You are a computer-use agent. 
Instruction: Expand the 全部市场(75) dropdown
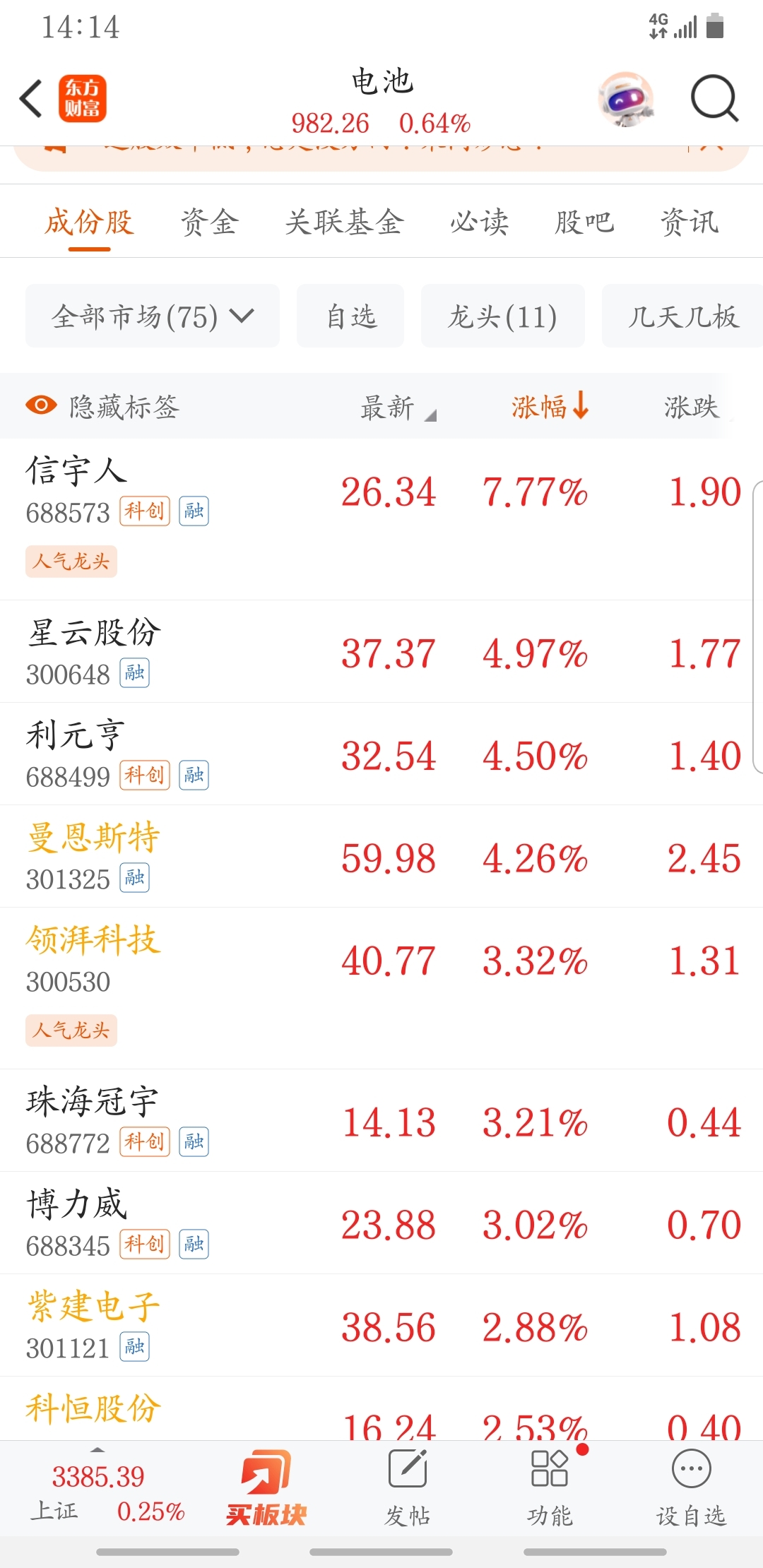click(153, 316)
